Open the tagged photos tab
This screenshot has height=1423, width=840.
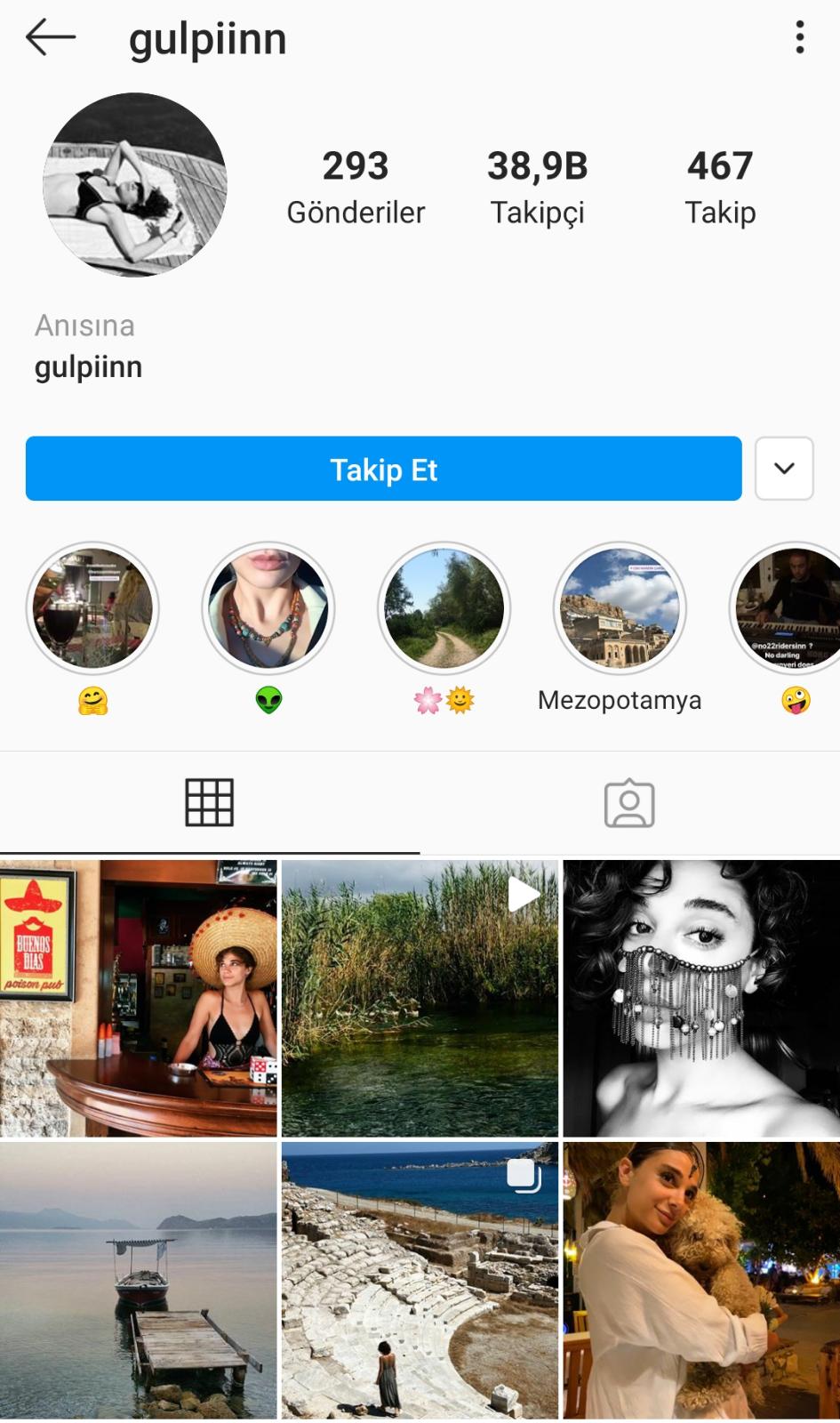tap(629, 801)
